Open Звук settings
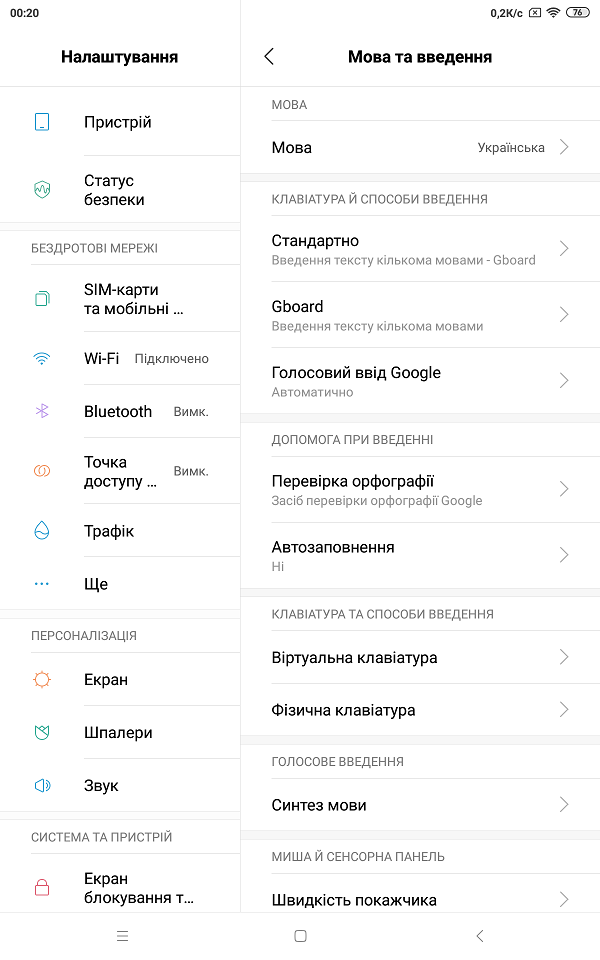600x960 pixels. (x=120, y=786)
